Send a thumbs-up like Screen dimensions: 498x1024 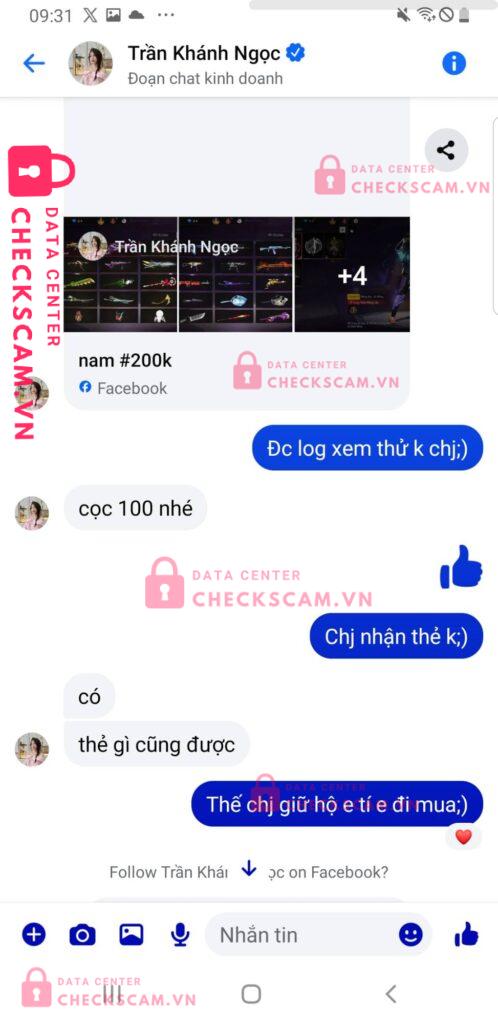(x=466, y=935)
